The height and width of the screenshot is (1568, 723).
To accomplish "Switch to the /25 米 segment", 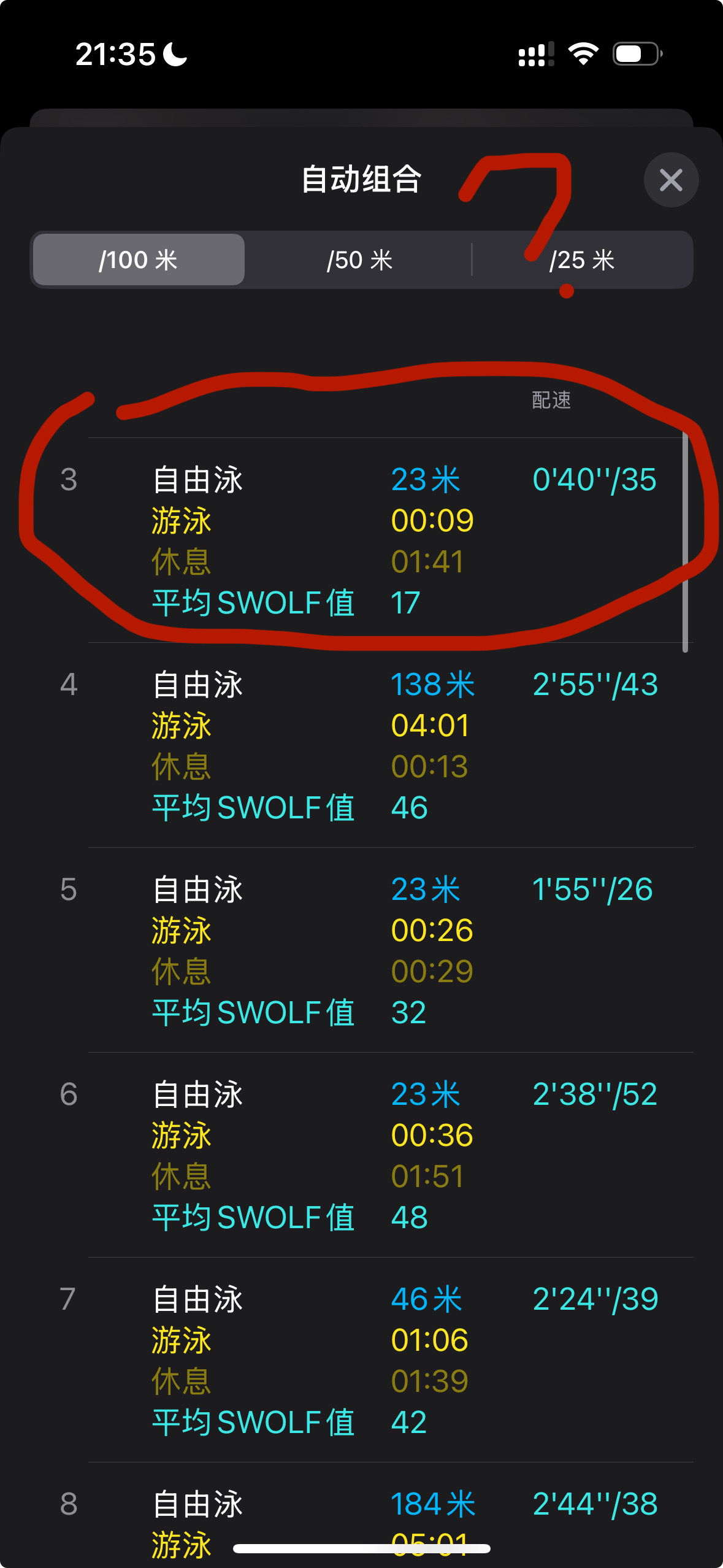I will tap(582, 259).
